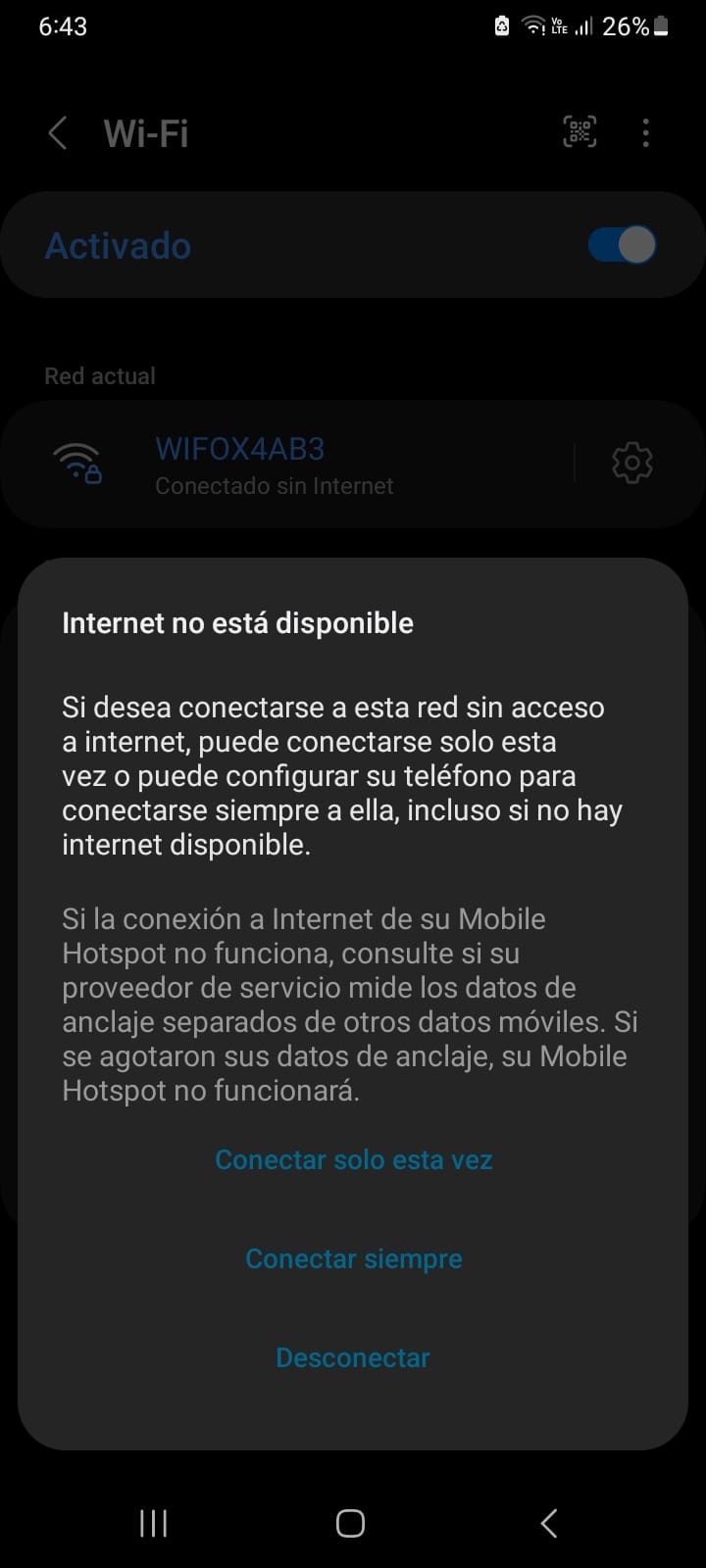The image size is (706, 1568).
Task: Tap Desconectar to leave the network
Action: point(353,1357)
